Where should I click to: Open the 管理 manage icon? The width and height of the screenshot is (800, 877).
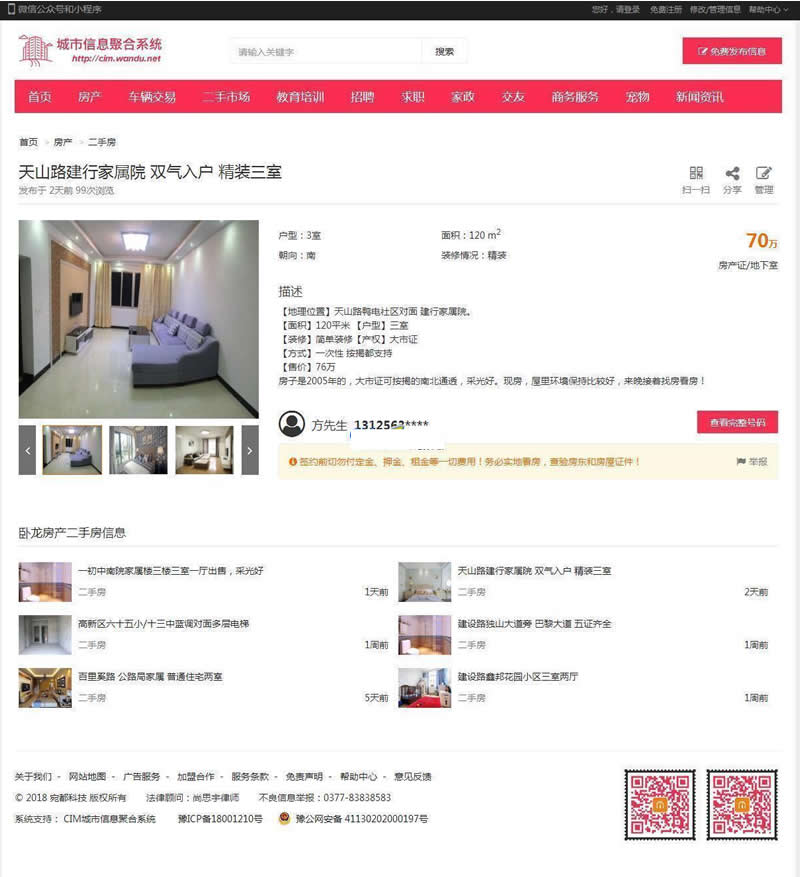tap(764, 179)
